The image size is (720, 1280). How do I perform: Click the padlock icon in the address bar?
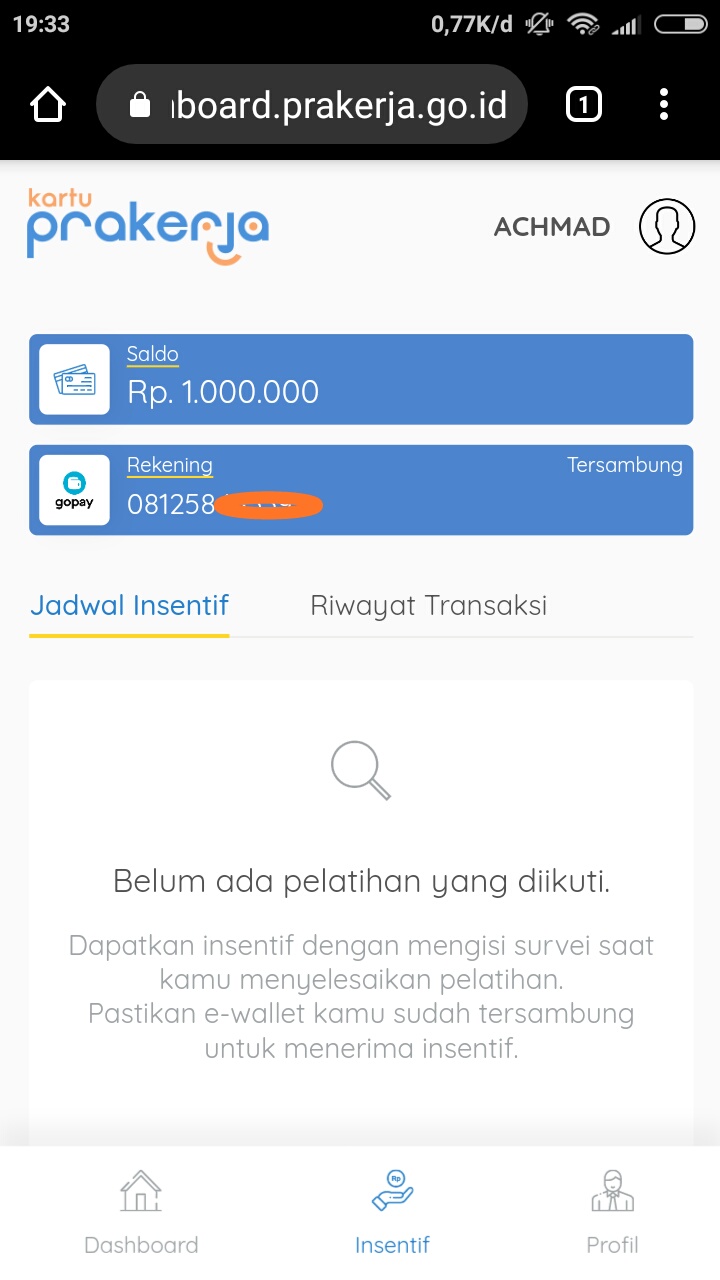140,103
